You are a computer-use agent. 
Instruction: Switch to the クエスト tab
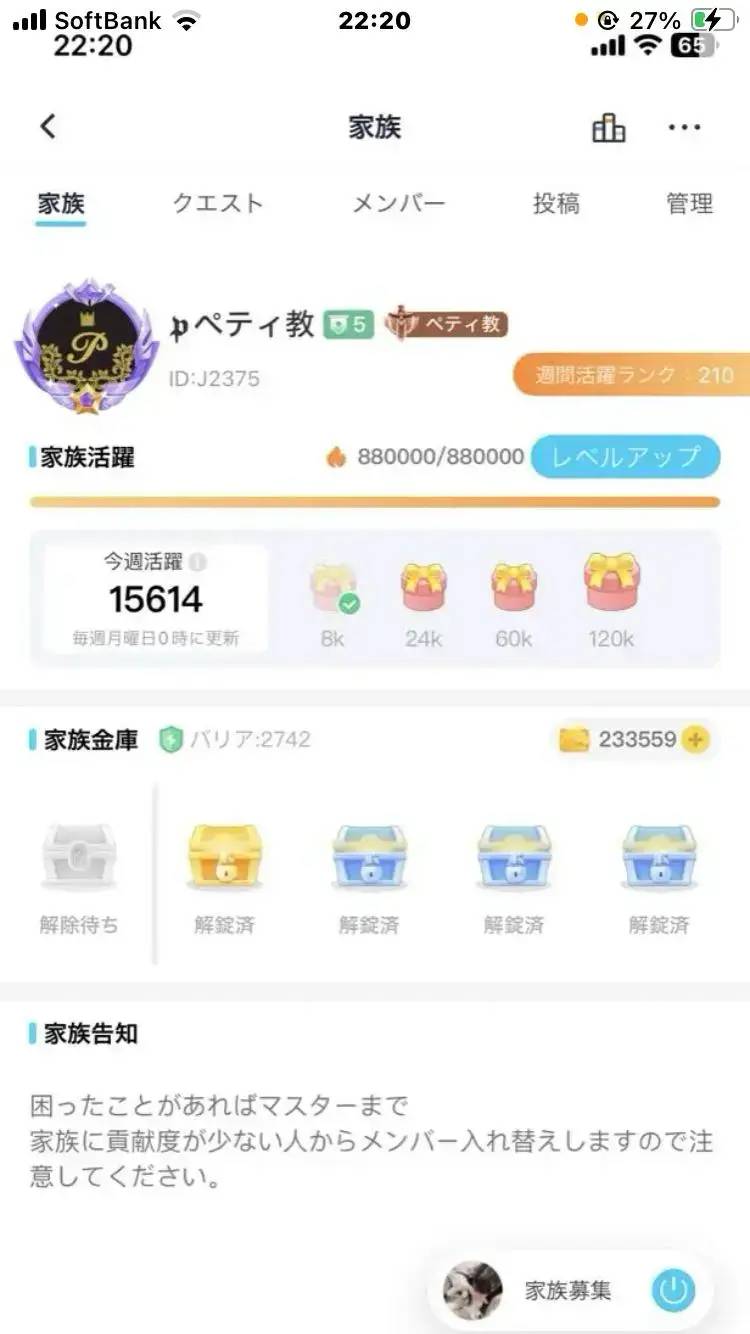pos(218,204)
